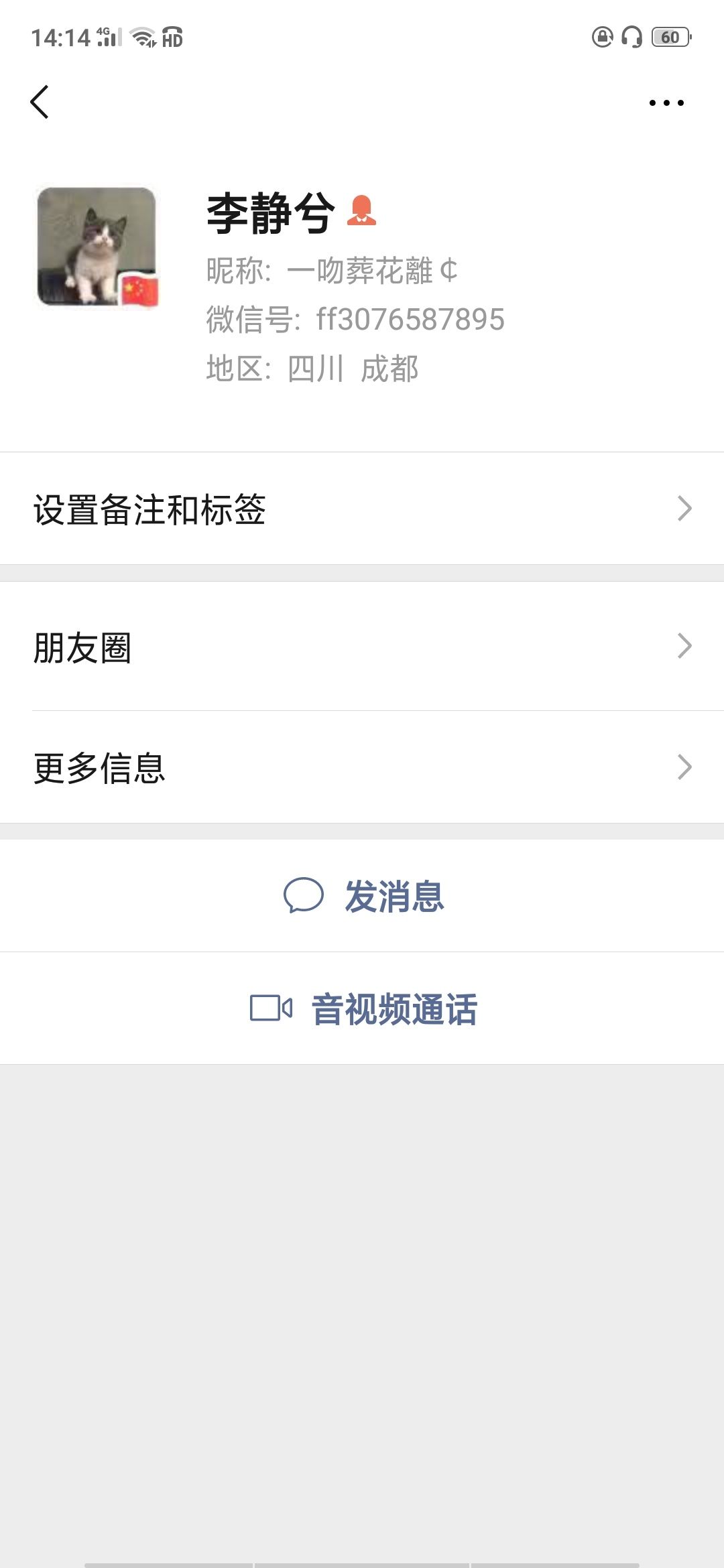This screenshot has height=1568, width=724.
Task: View the contact's cat profile photo
Action: (x=97, y=247)
